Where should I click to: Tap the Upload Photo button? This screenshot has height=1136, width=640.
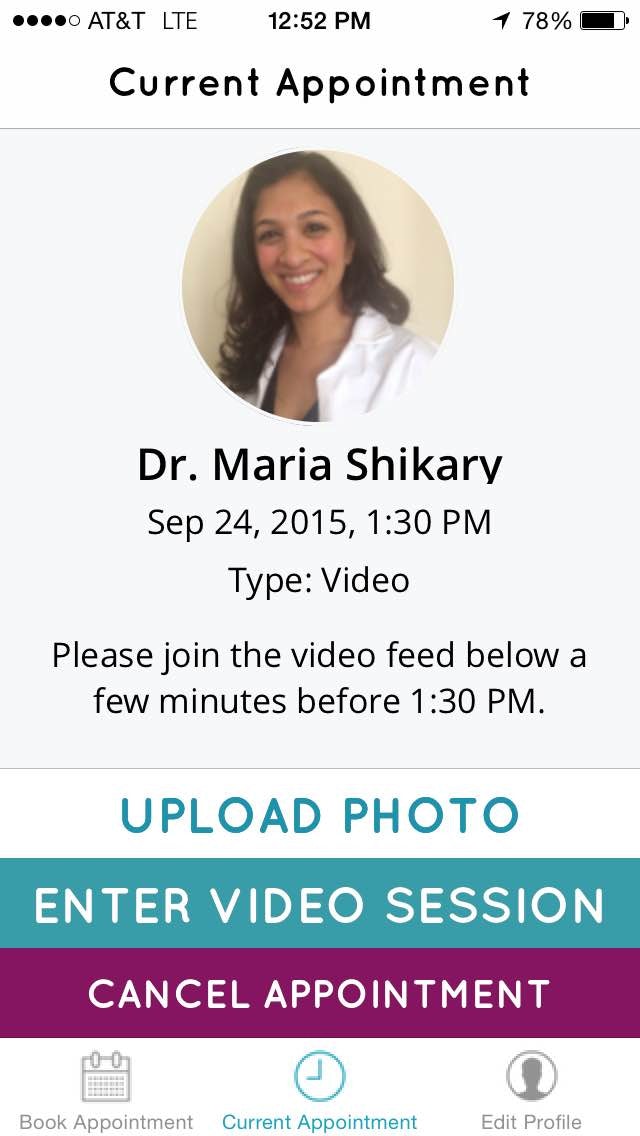pos(320,815)
